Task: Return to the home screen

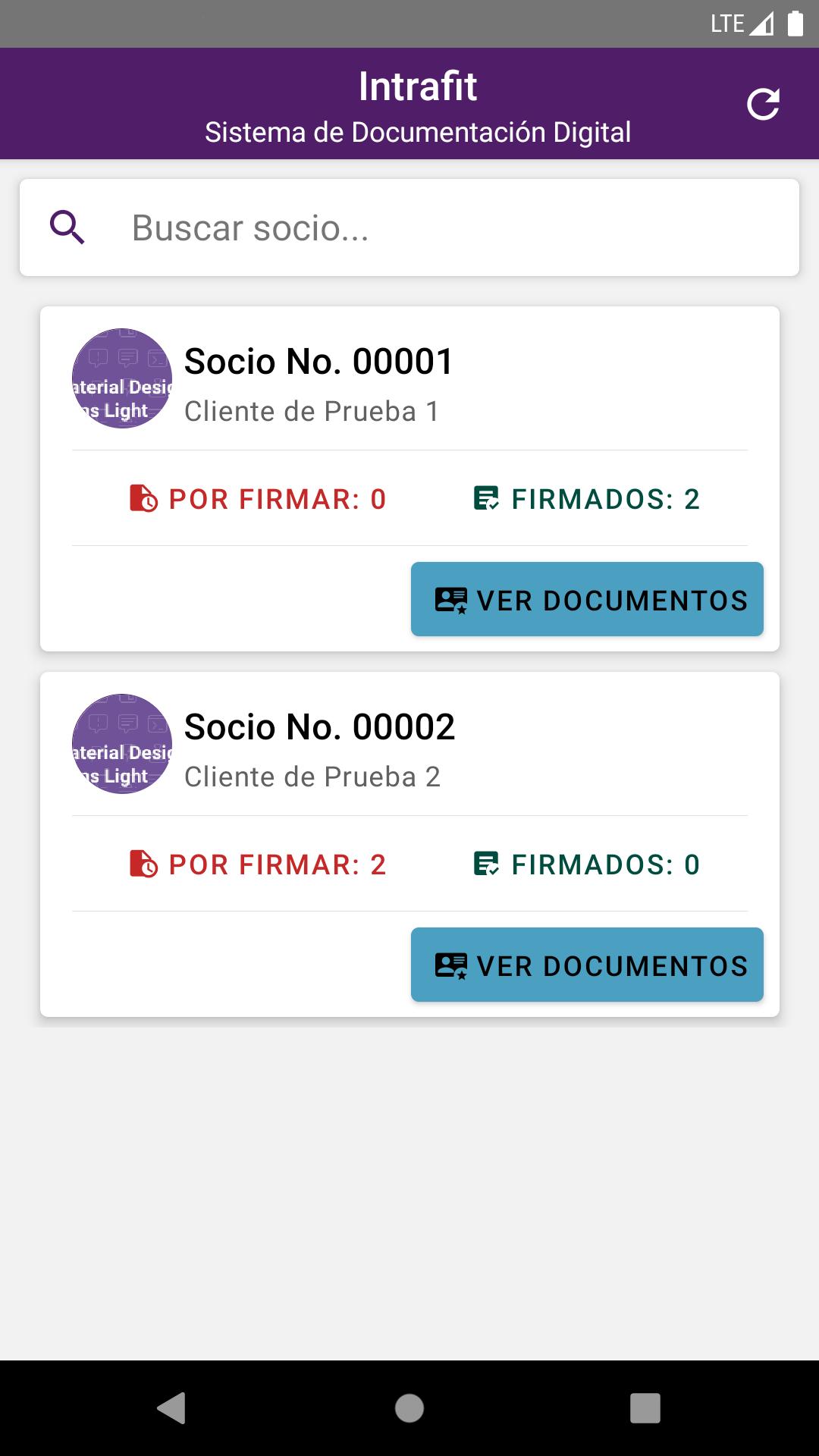Action: (409, 1408)
